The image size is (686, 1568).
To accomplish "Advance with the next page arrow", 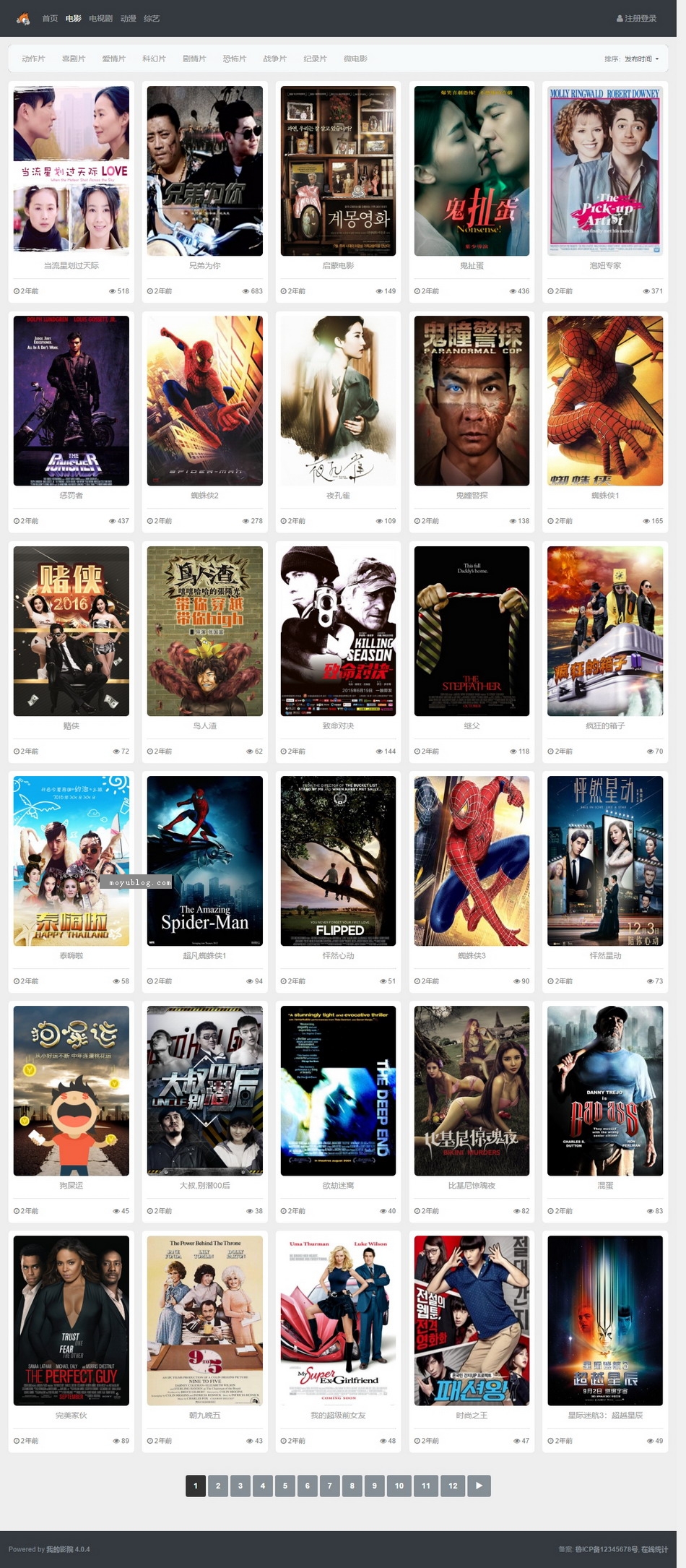I will (x=479, y=1486).
